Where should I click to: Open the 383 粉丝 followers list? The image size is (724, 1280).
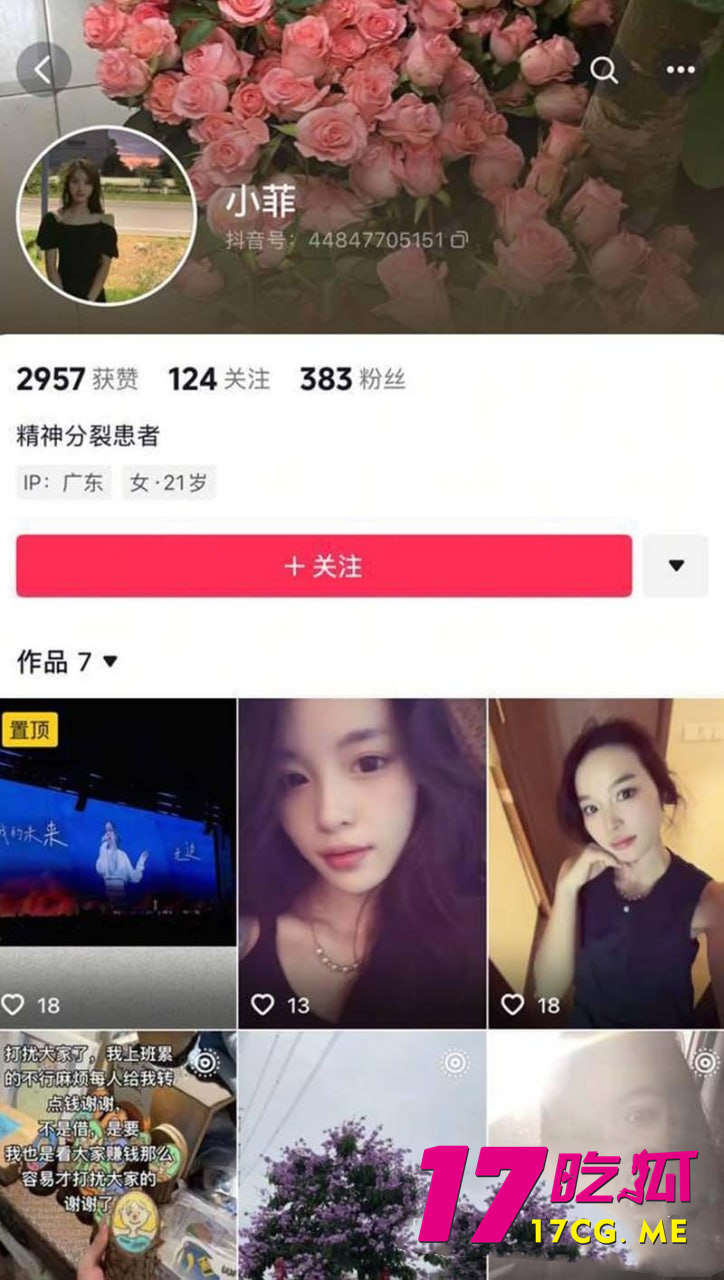tap(352, 380)
